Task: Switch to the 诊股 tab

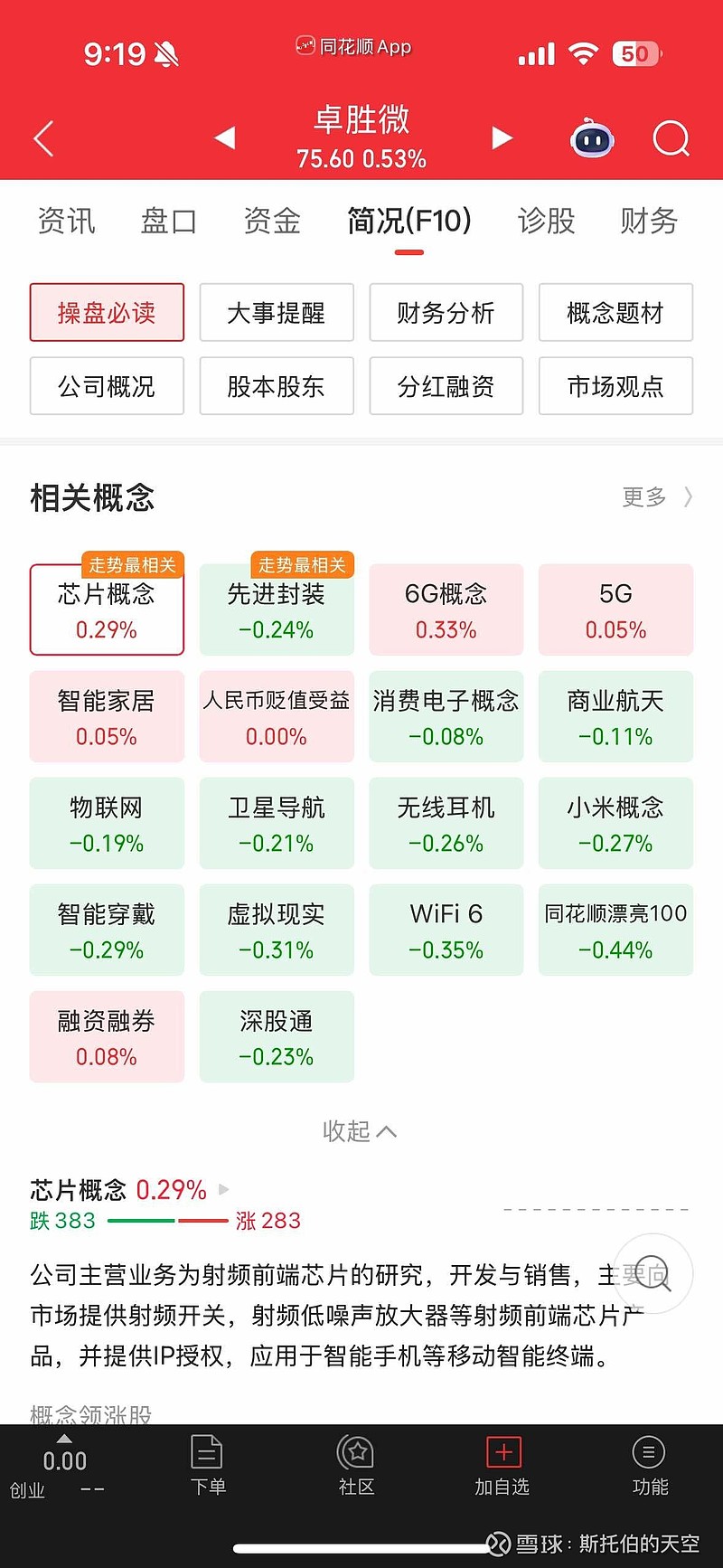Action: click(x=546, y=222)
